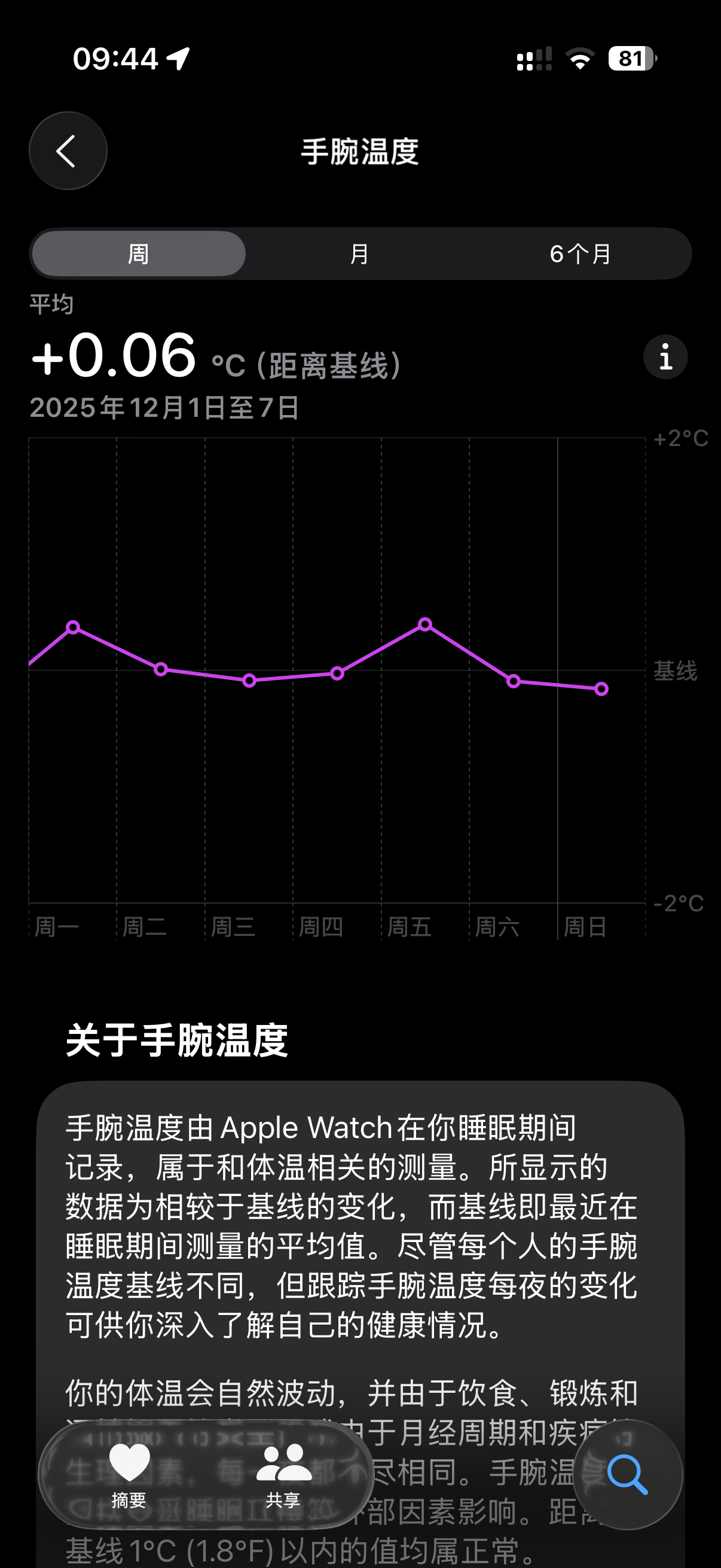Viewport: 721px width, 1568px height.
Task: Select the 周日 data point on chart
Action: pyautogui.click(x=601, y=689)
